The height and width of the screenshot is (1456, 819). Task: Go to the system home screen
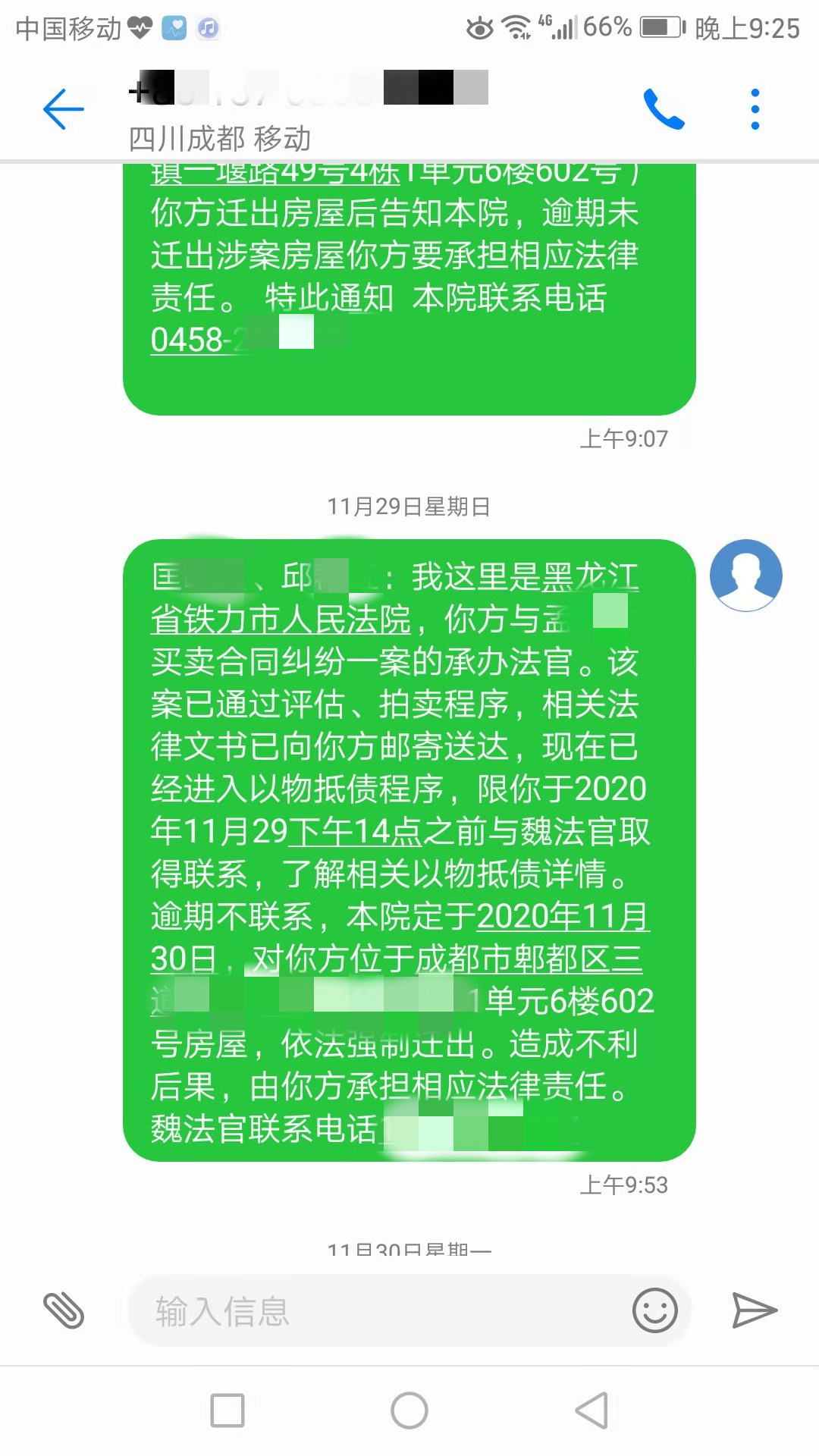click(x=409, y=1410)
